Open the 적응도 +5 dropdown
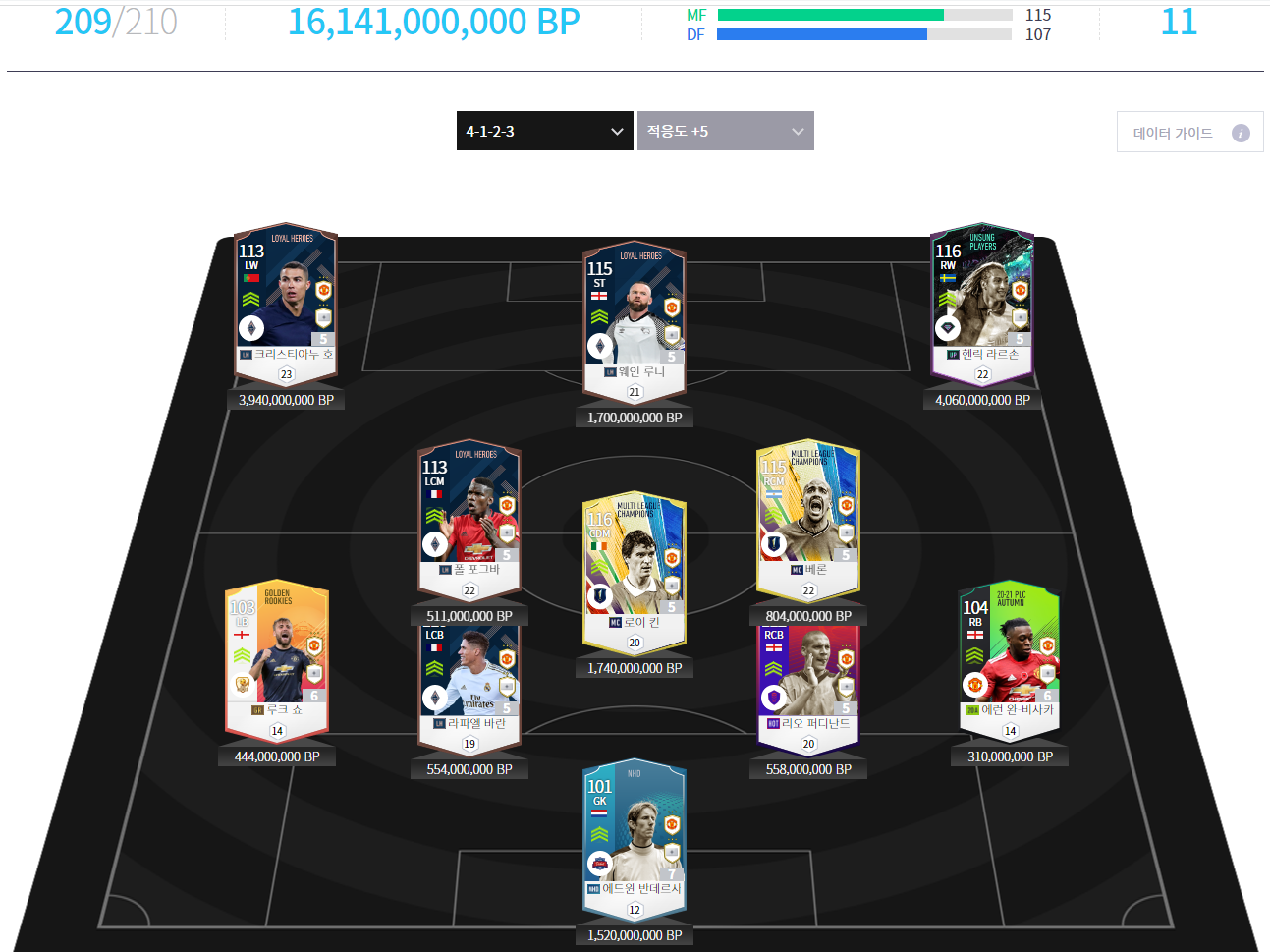The width and height of the screenshot is (1270, 952). [x=725, y=131]
